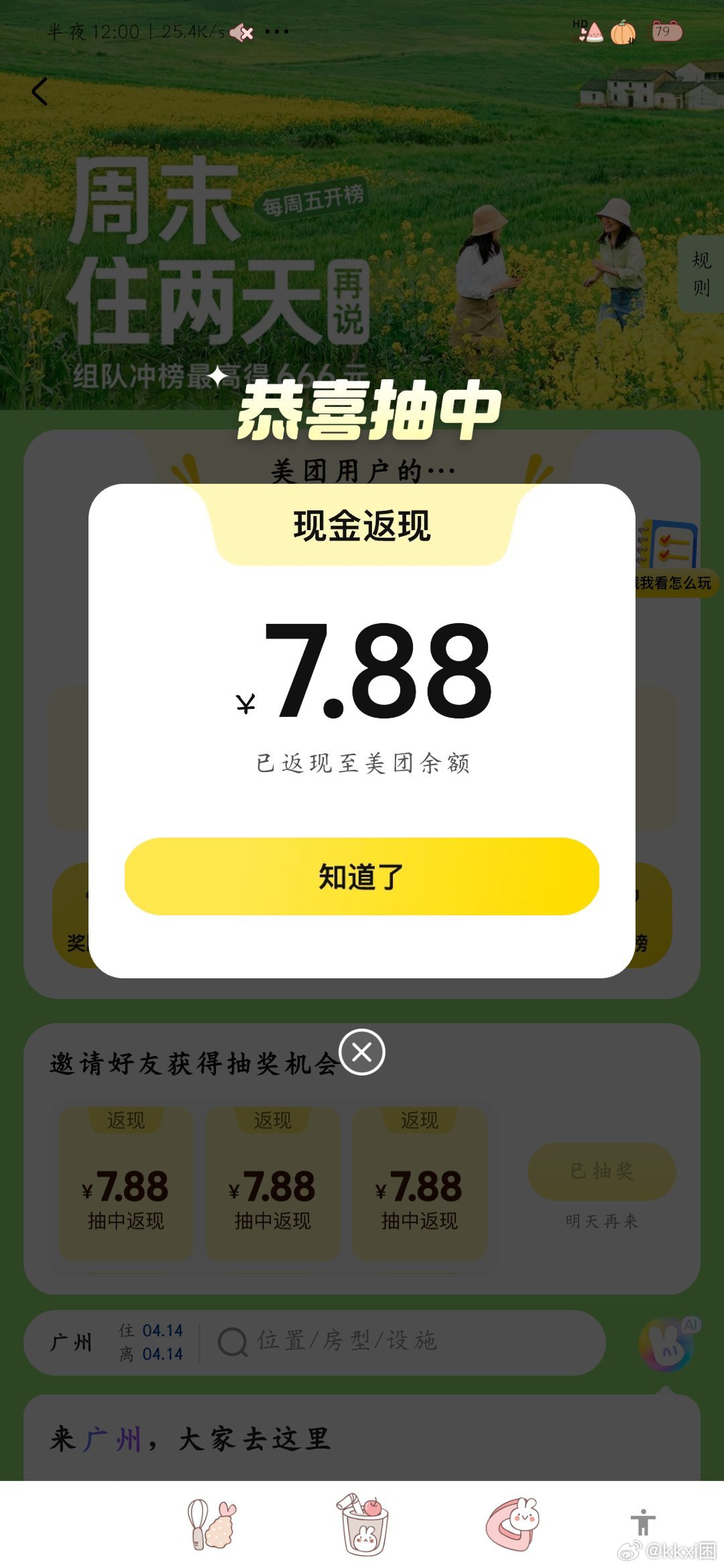Close the cashback reward popup
Screen dimensions: 724x1568
click(x=362, y=1052)
